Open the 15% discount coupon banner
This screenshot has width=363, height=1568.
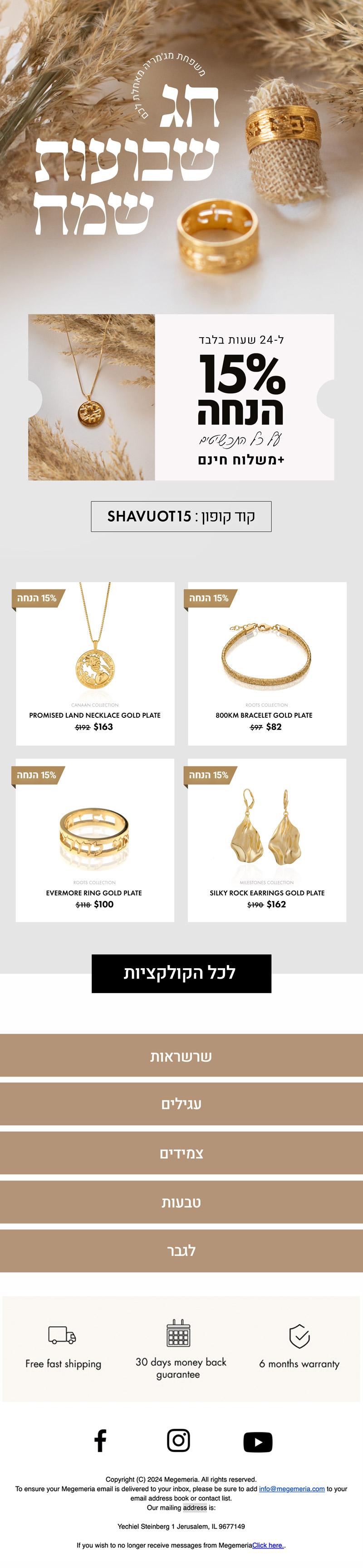(x=181, y=397)
